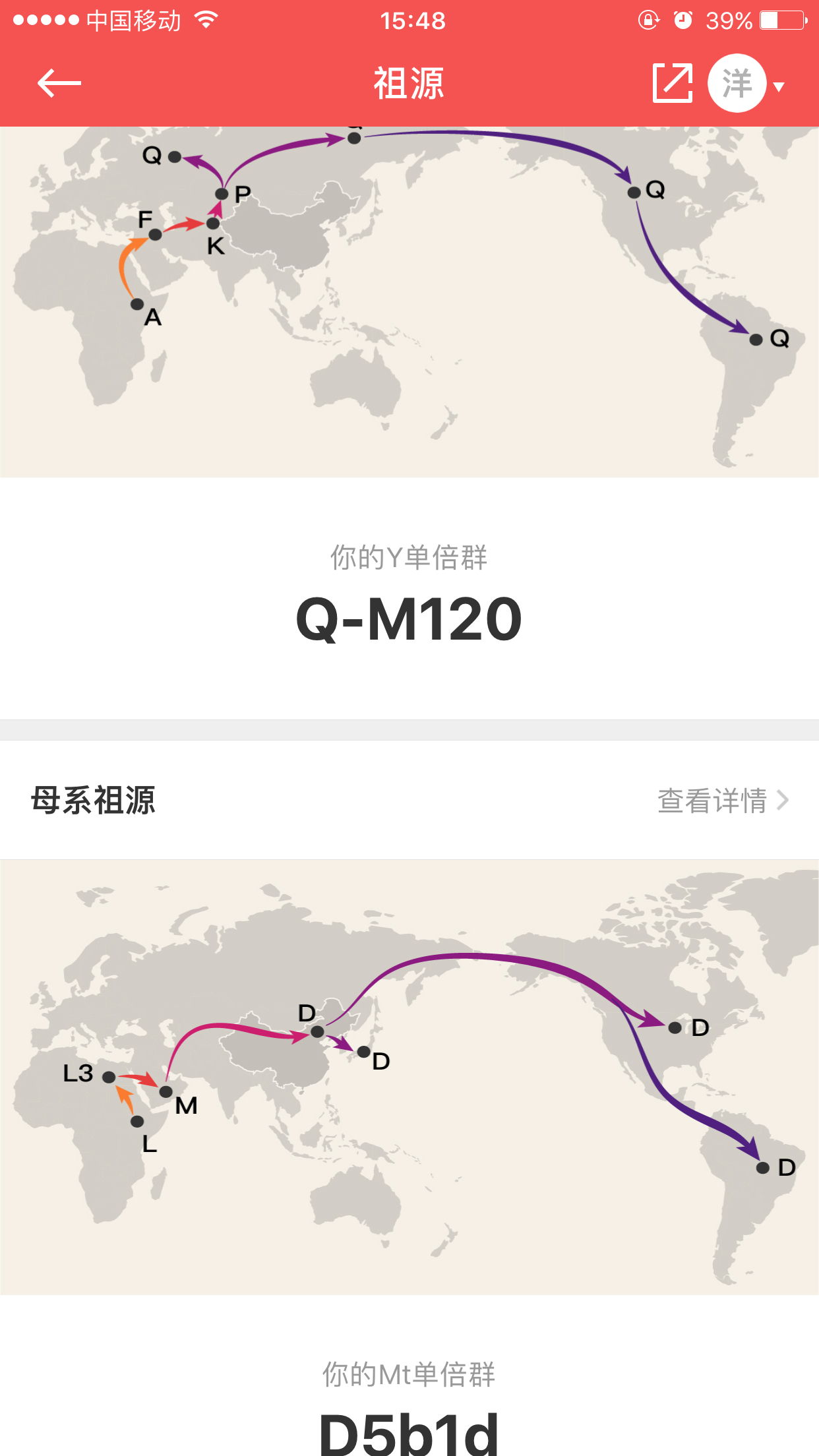
Task: Open the maternal D haplogroup migration map
Action: point(409,1076)
